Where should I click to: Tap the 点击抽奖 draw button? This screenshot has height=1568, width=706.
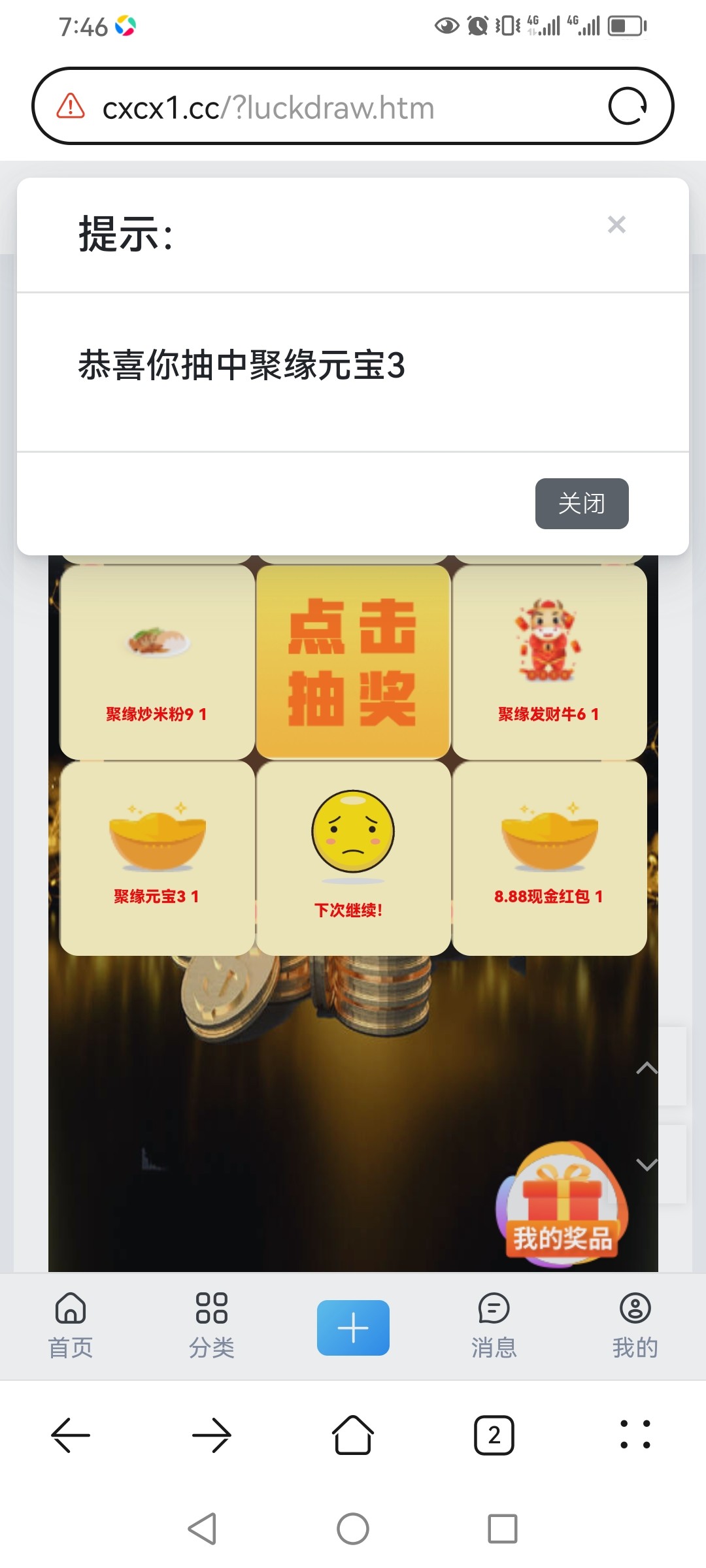coord(353,662)
